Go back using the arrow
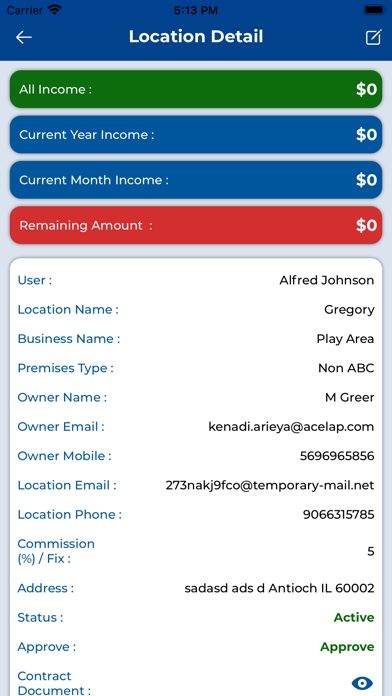This screenshot has width=392, height=696. (24, 37)
